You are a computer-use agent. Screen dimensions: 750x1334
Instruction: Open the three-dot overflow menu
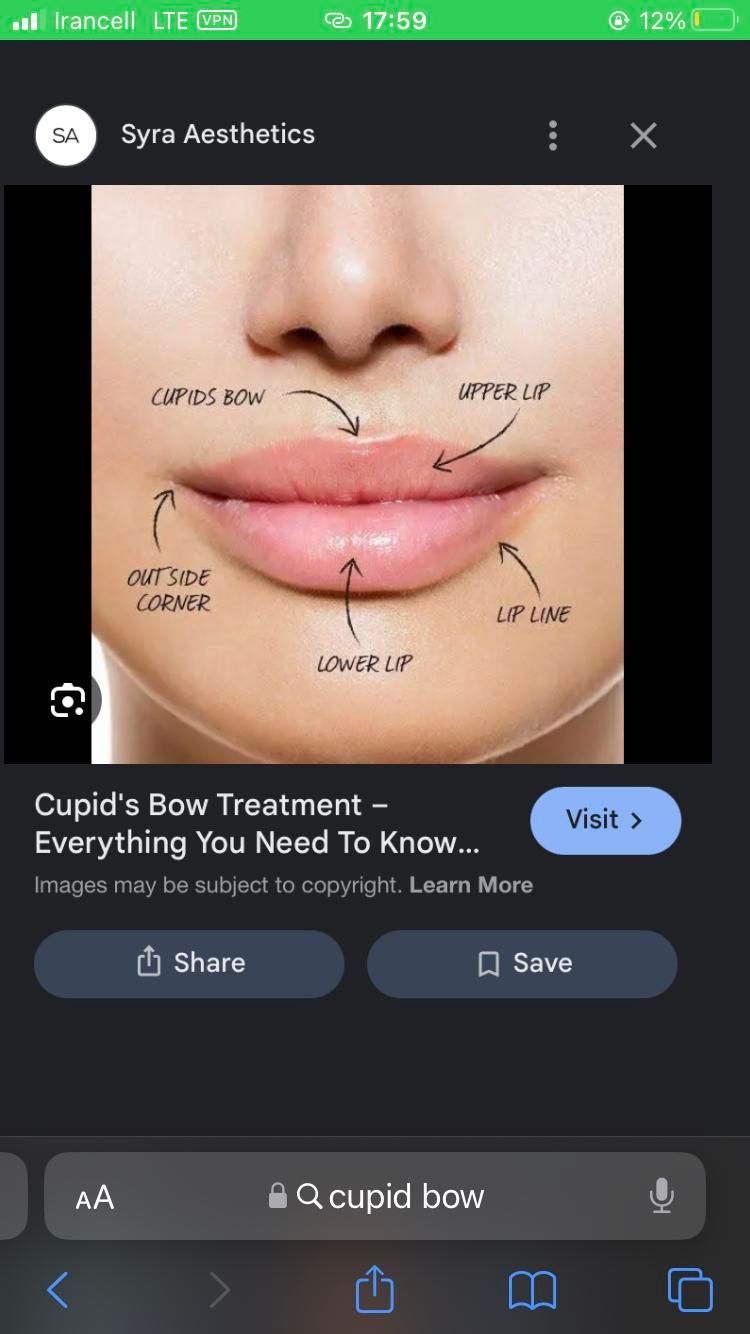[x=553, y=136]
